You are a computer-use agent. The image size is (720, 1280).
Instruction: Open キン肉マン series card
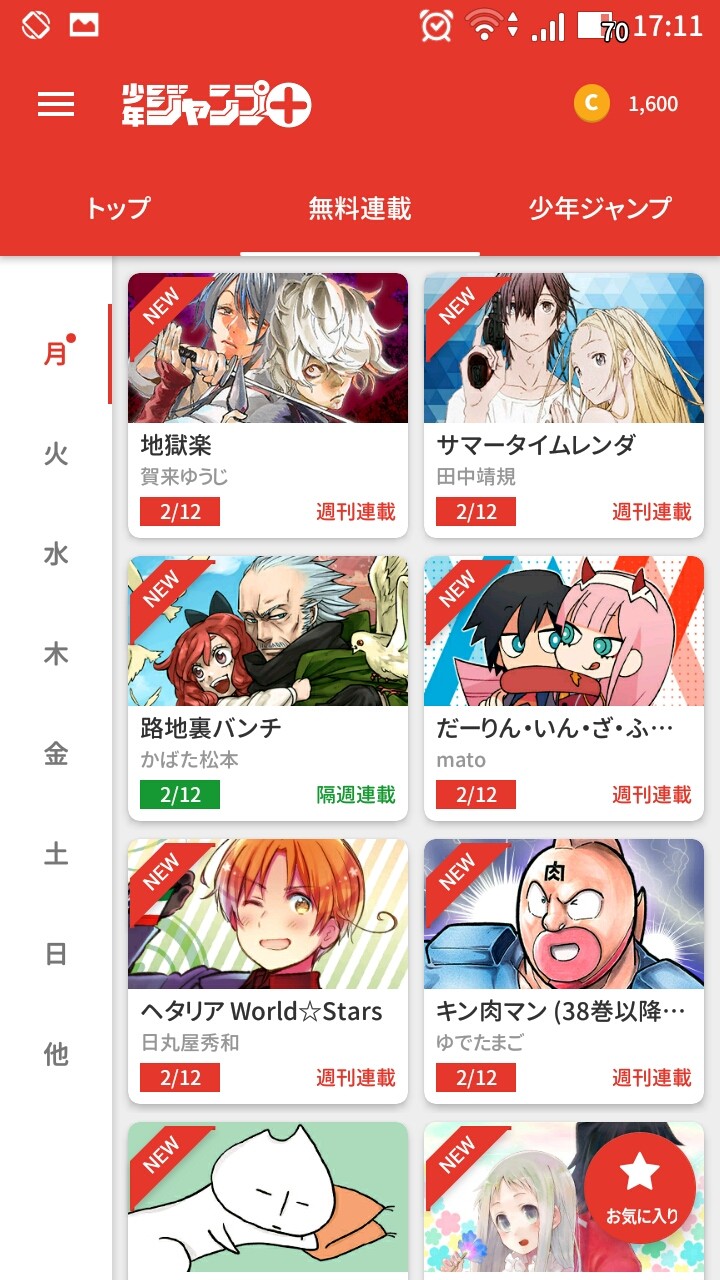(x=564, y=971)
